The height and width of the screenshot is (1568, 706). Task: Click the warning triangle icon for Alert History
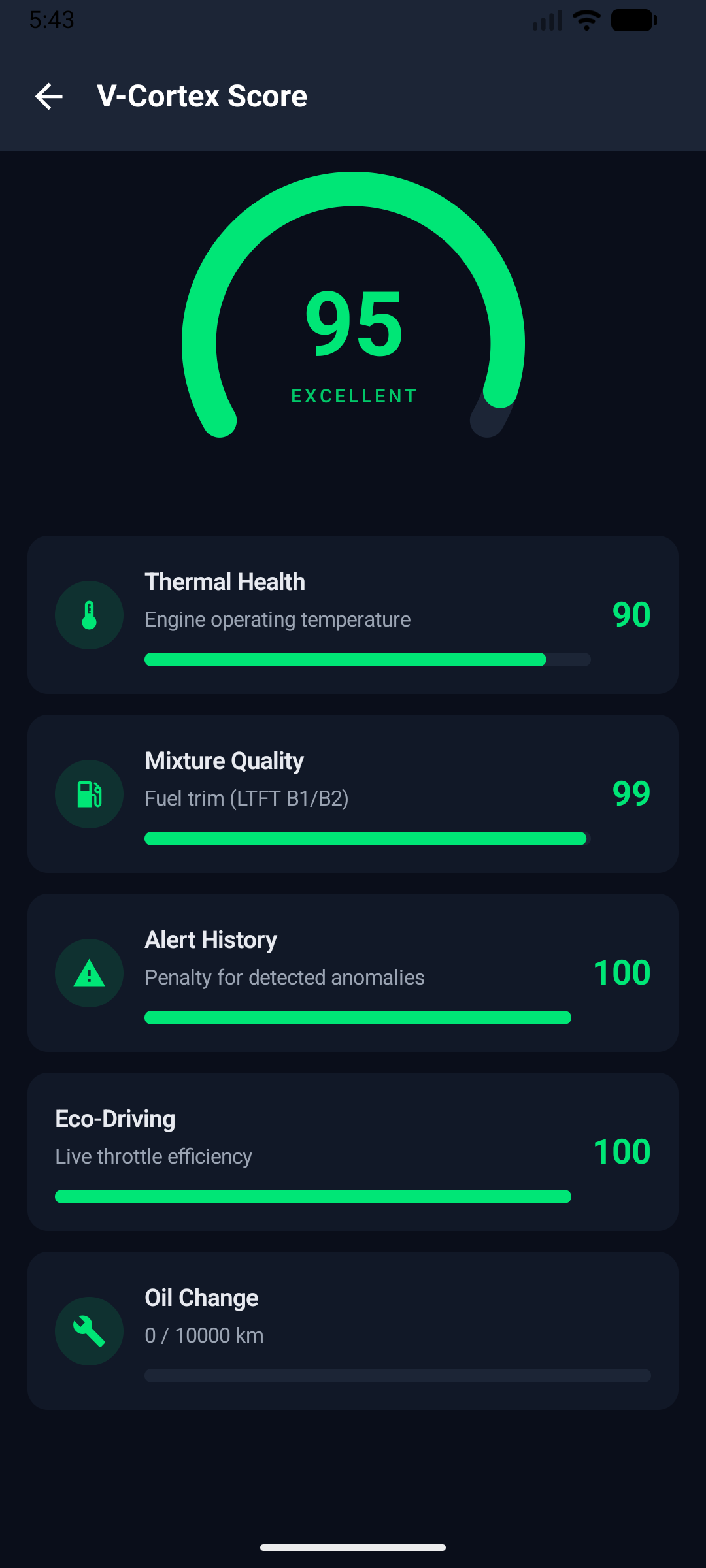point(89,973)
